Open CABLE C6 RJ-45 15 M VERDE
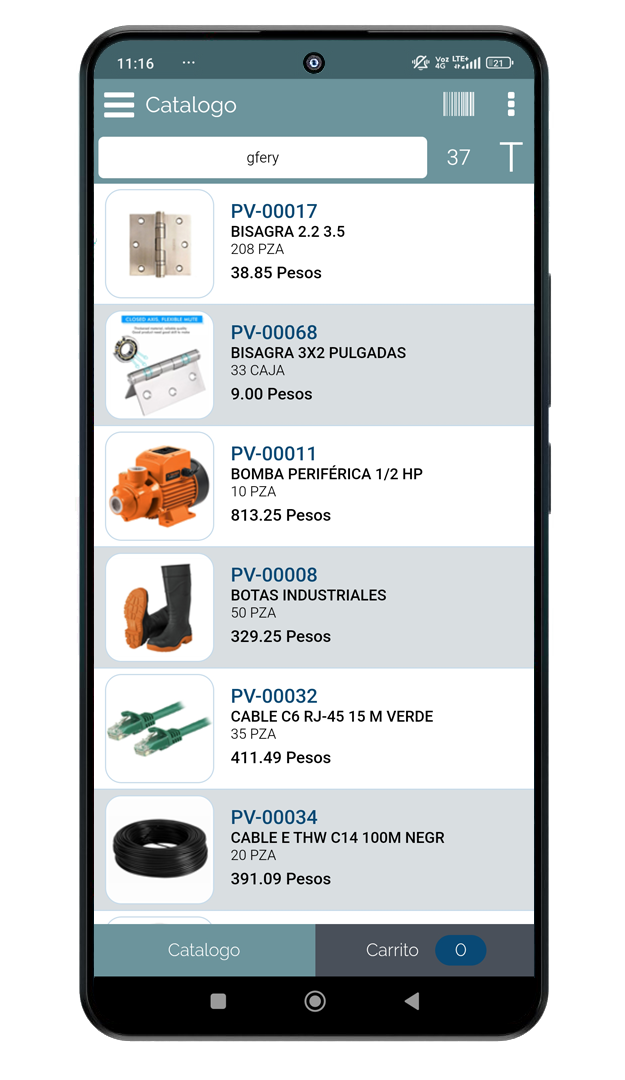The width and height of the screenshot is (625, 1080). point(314,729)
